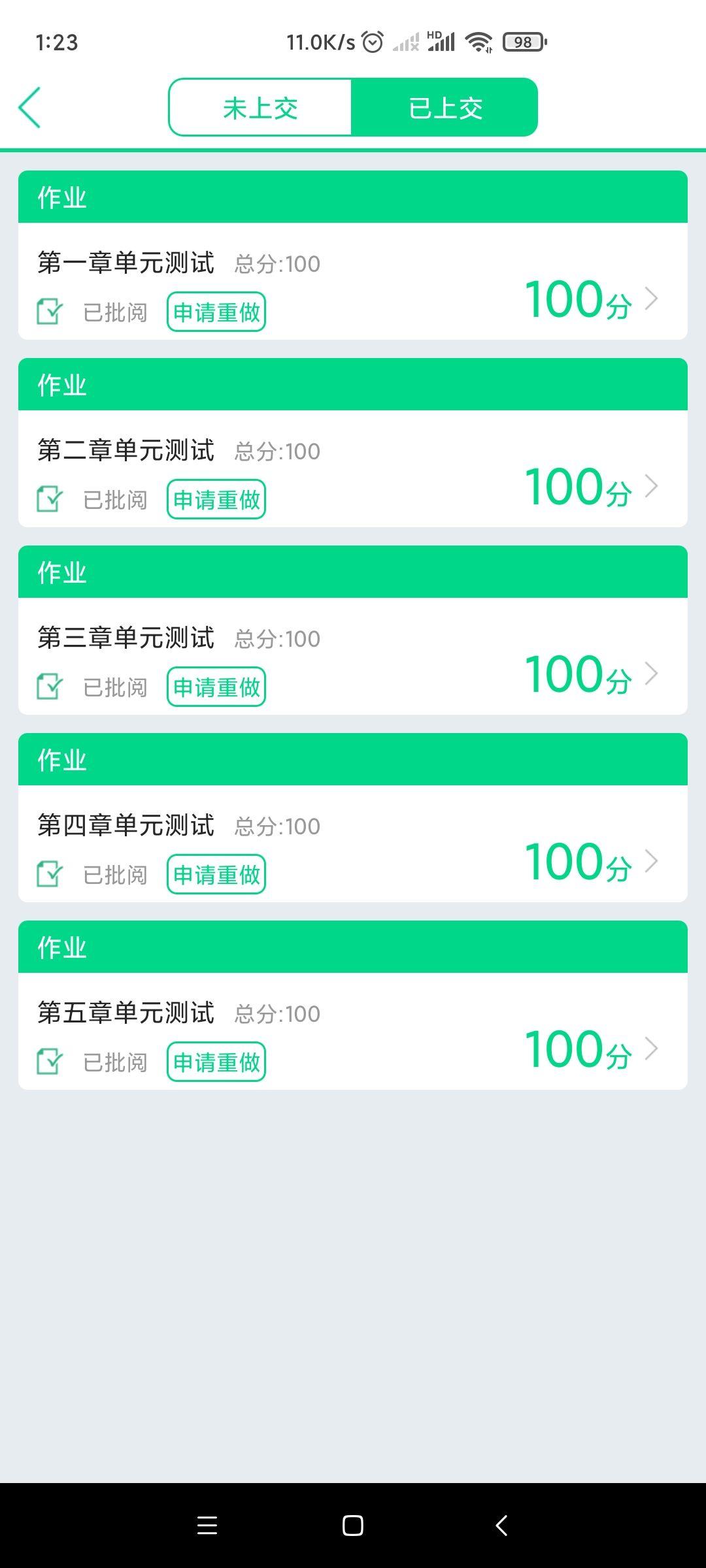
Task: Open 第三章单元测试 via its right chevron
Action: pos(652,672)
